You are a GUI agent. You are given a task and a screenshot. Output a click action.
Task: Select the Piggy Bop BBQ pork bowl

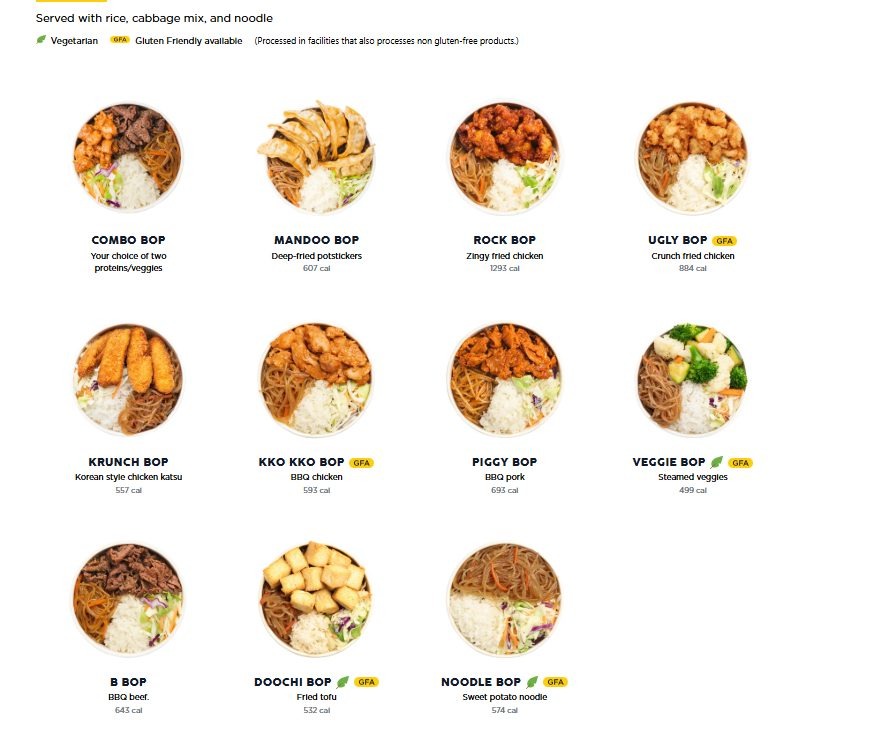504,380
